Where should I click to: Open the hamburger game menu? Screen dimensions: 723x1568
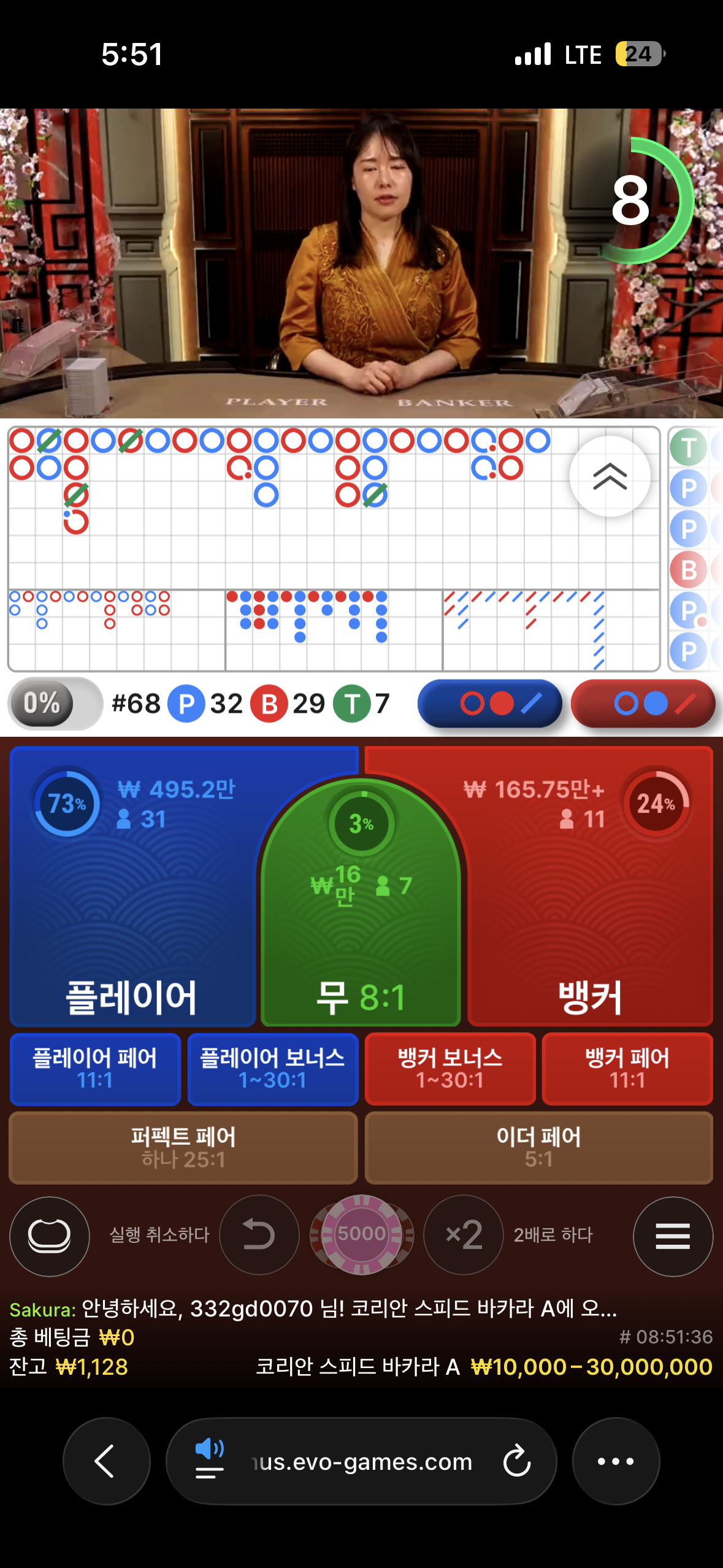[673, 1236]
